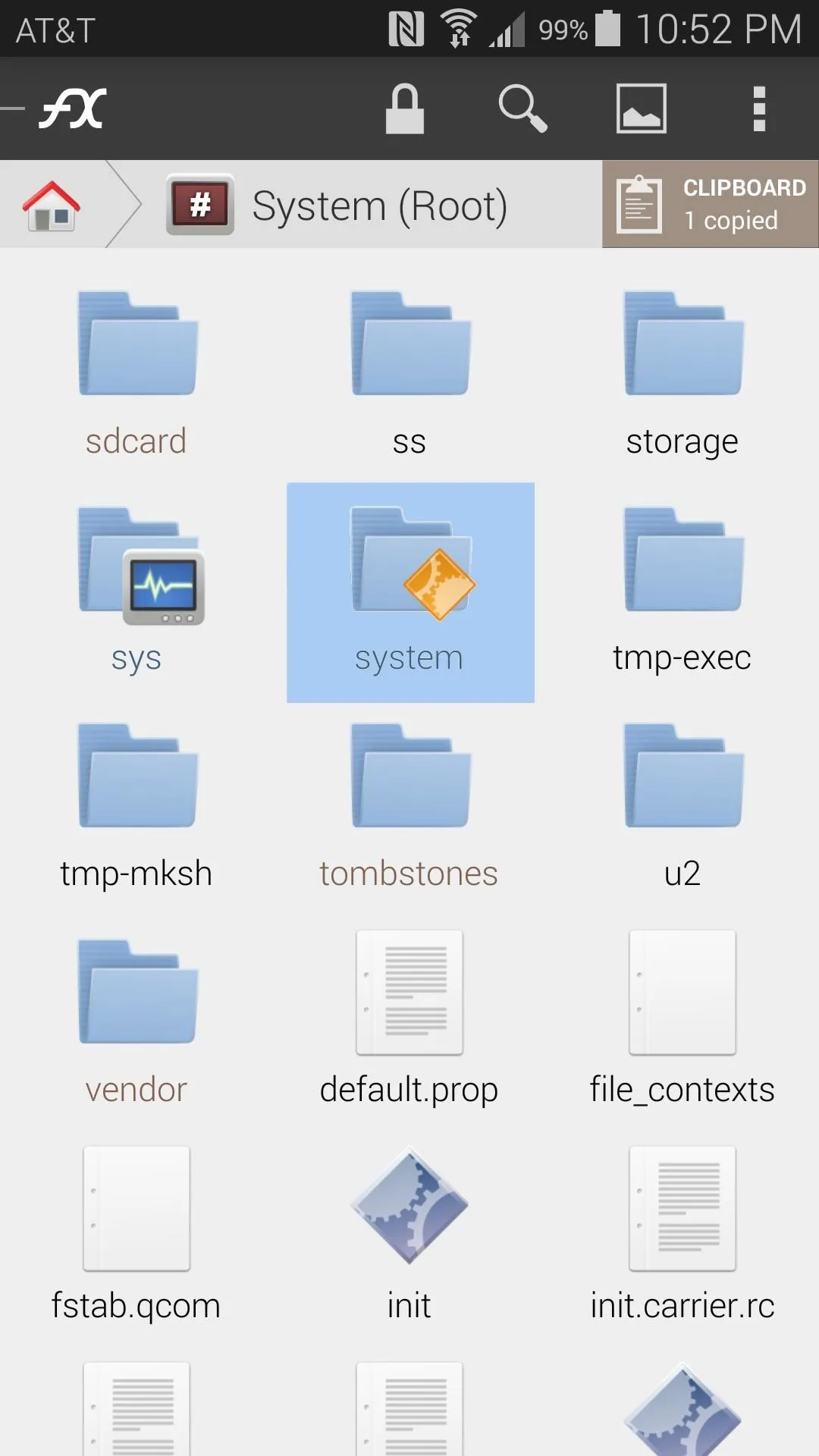Open the u2 folder
Image resolution: width=819 pixels, height=1456 pixels.
pyautogui.click(x=682, y=807)
